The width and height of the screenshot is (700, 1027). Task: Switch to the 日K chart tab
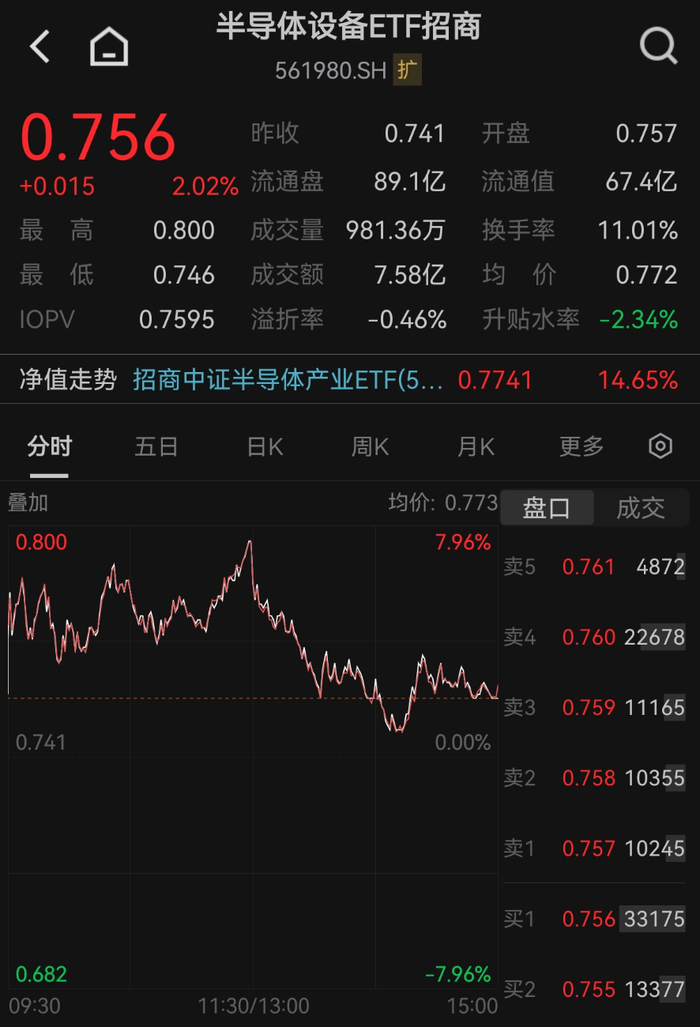[x=265, y=447]
